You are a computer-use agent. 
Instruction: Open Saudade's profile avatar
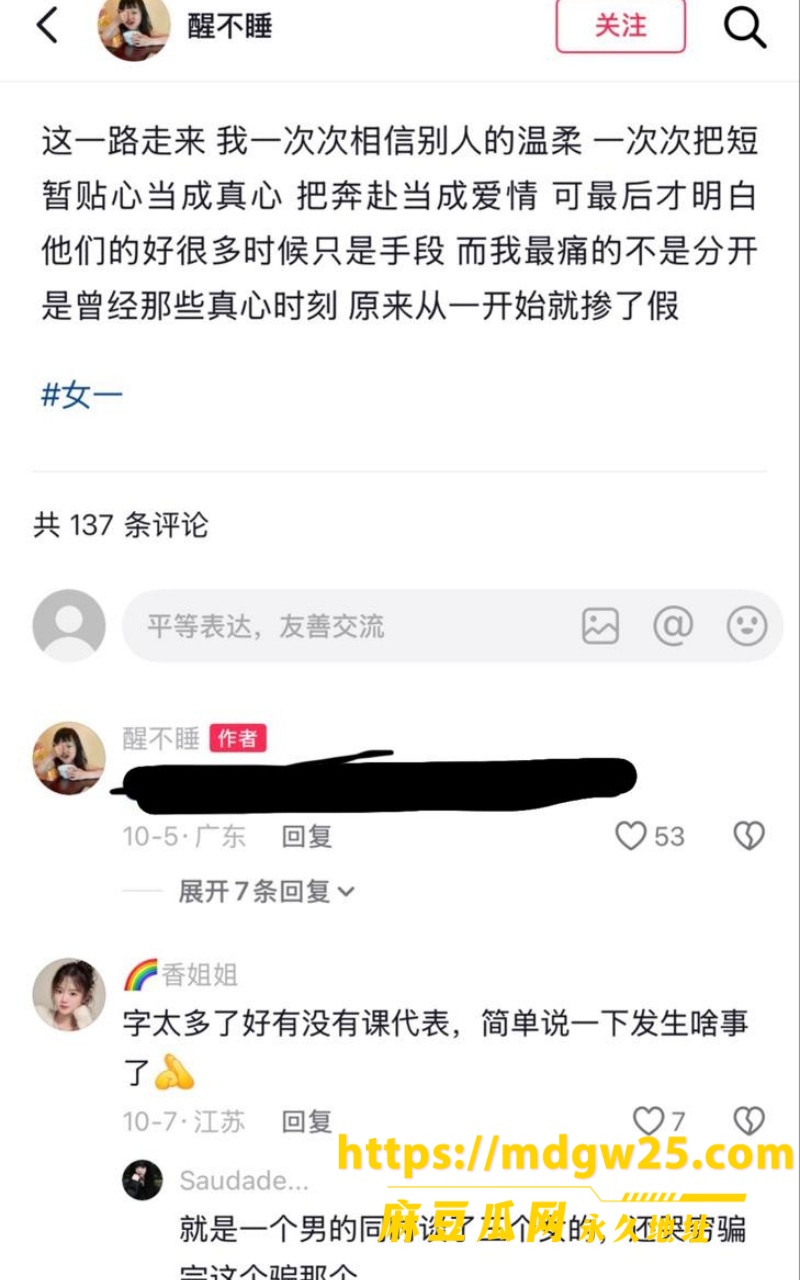pos(142,1180)
